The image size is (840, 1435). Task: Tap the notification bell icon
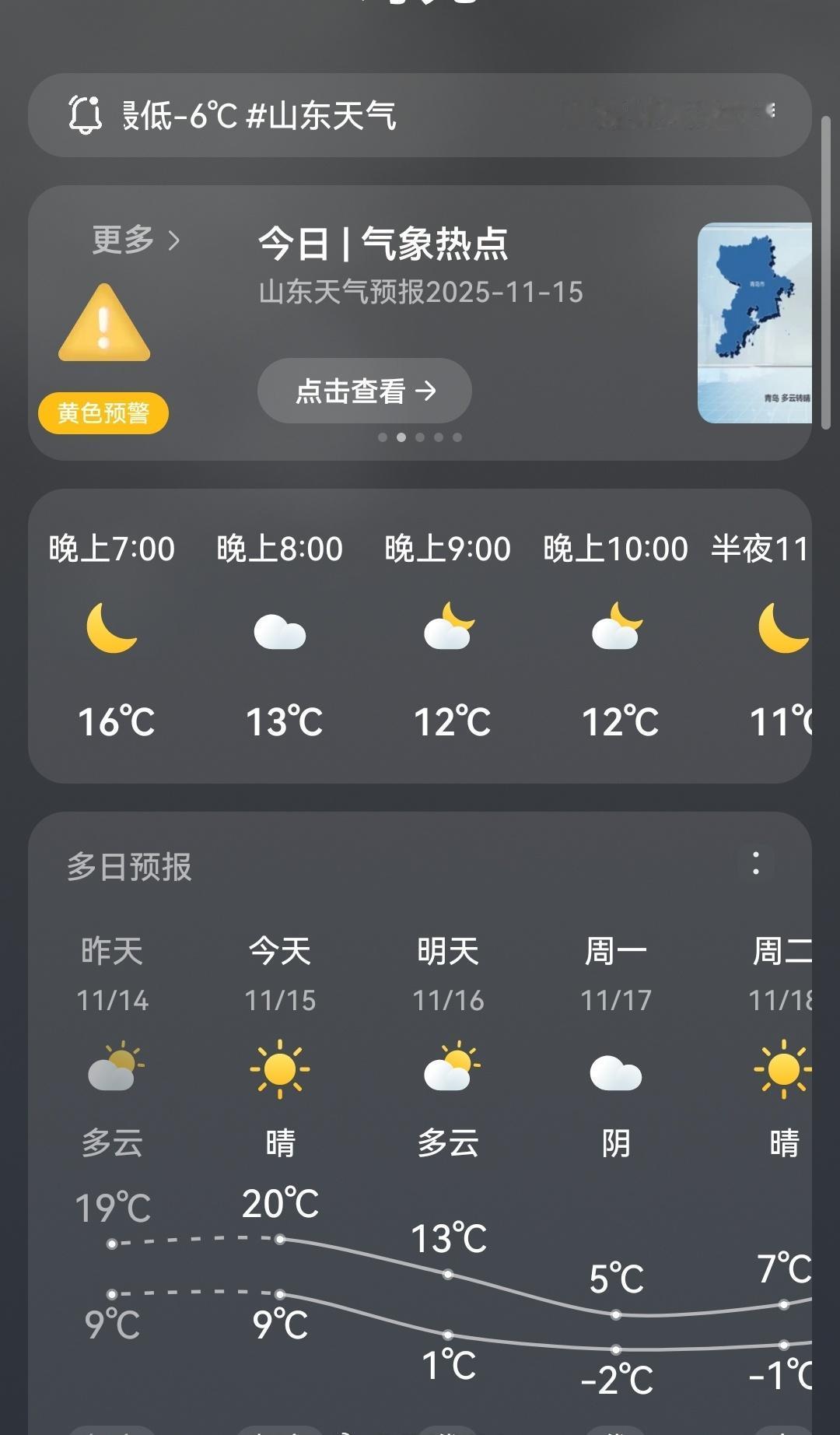click(86, 114)
